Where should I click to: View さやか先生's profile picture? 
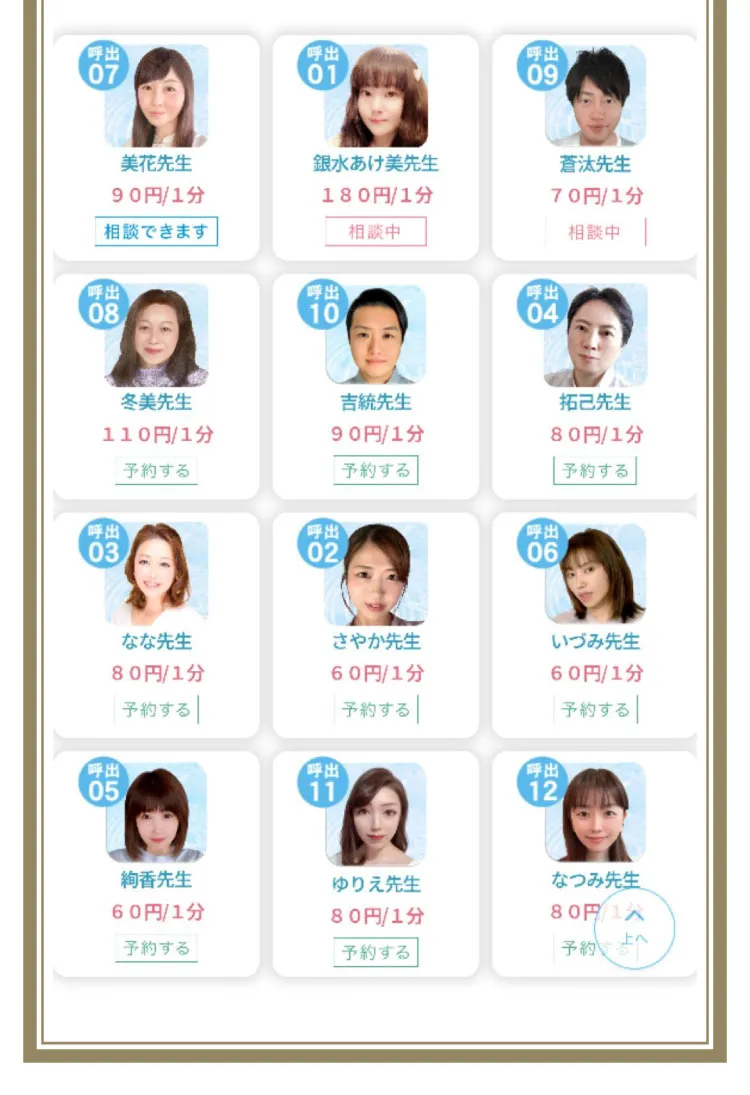tap(376, 574)
